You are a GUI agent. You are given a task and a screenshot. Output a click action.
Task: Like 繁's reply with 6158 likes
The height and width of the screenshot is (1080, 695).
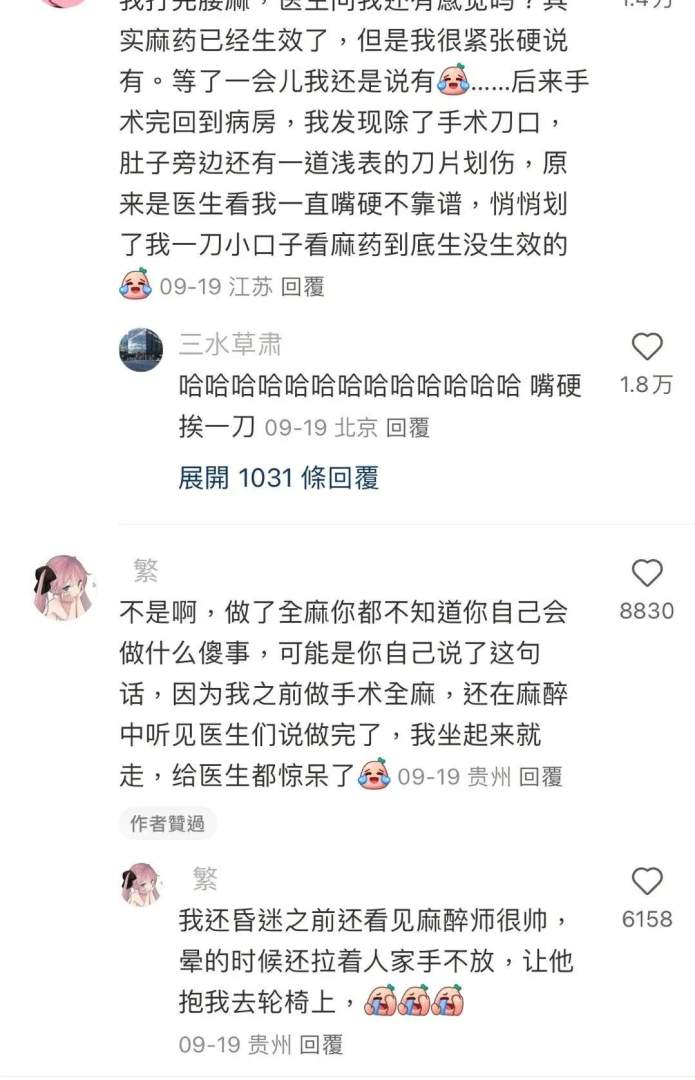click(648, 881)
